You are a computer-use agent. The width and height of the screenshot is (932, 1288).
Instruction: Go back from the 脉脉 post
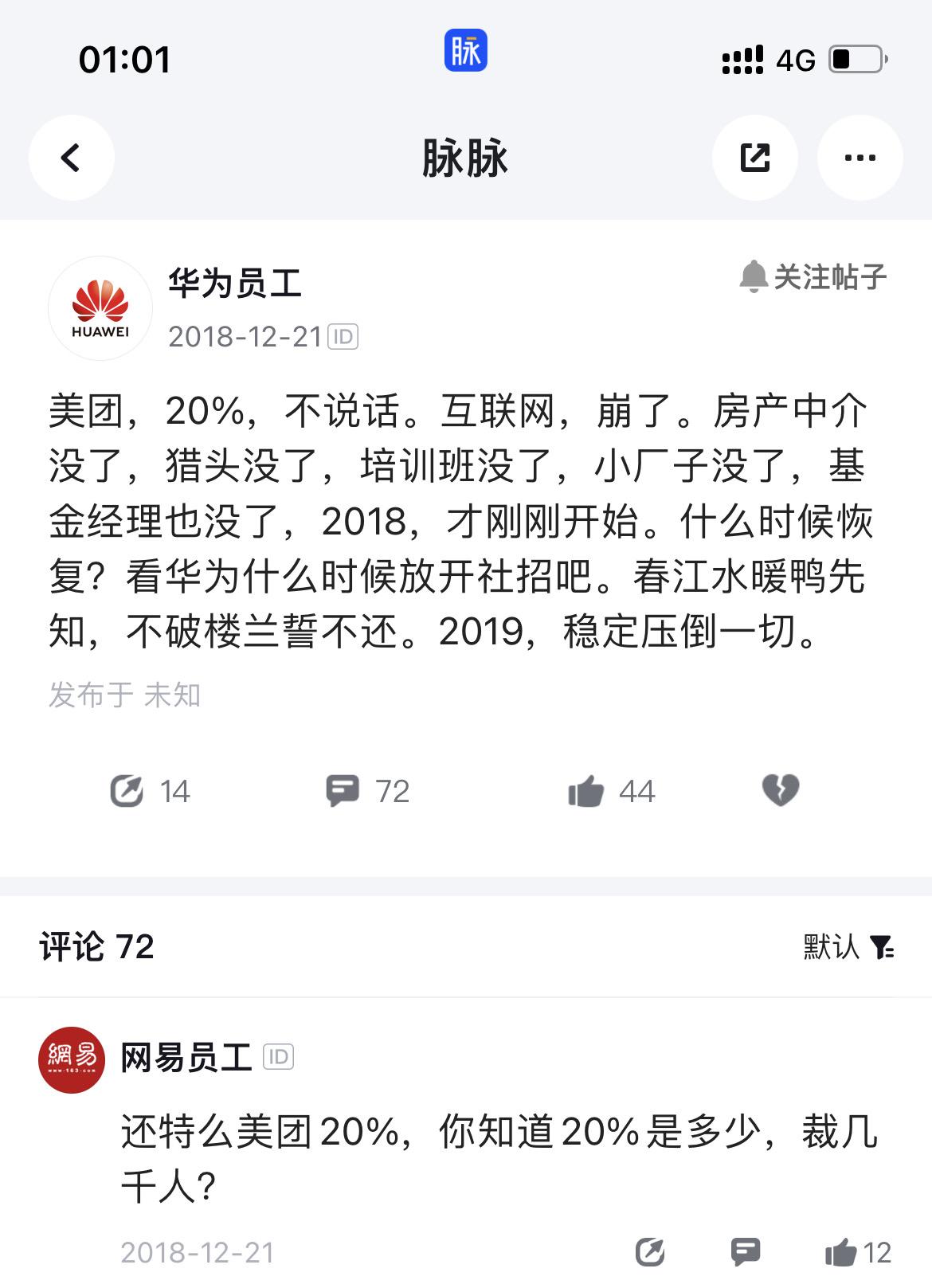click(71, 157)
